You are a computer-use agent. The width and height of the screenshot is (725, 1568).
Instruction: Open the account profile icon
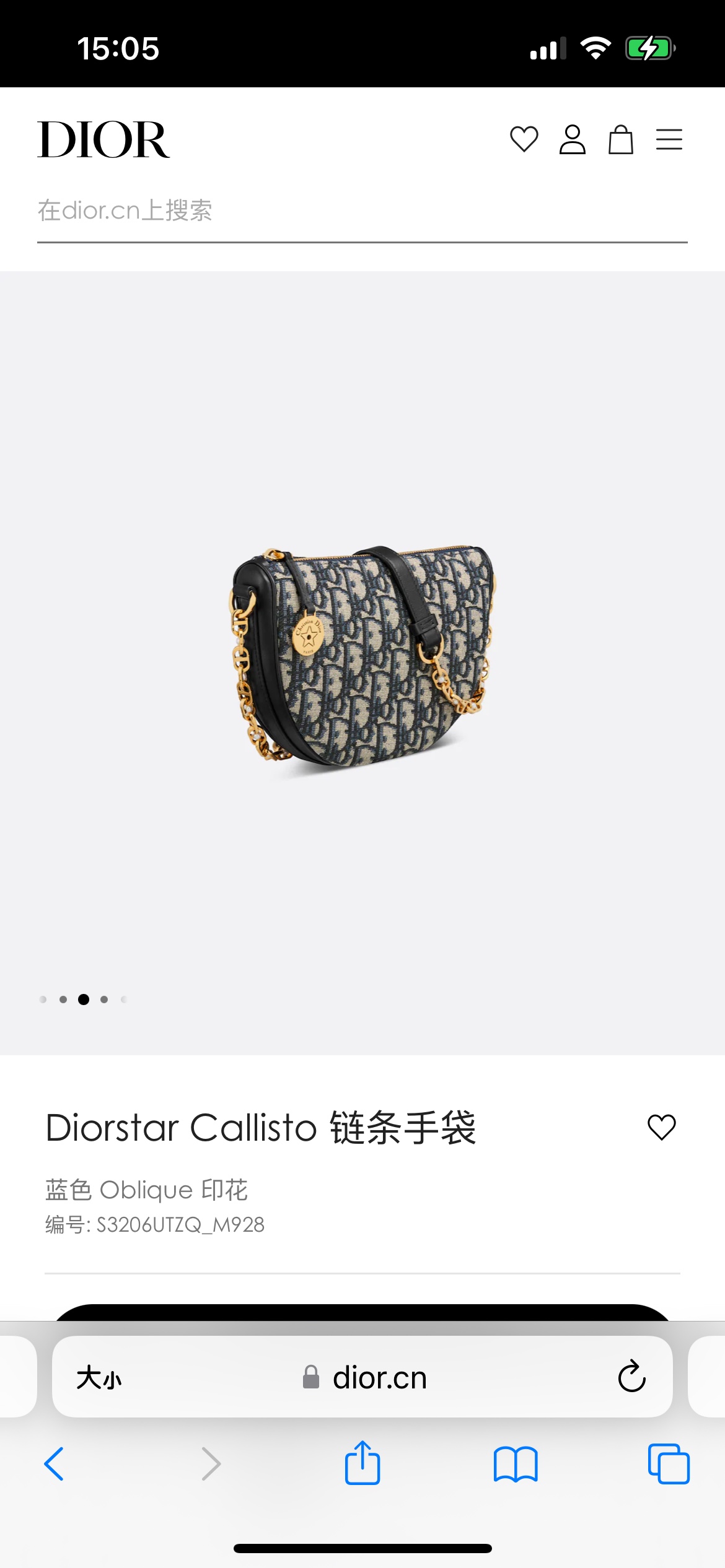click(572, 139)
